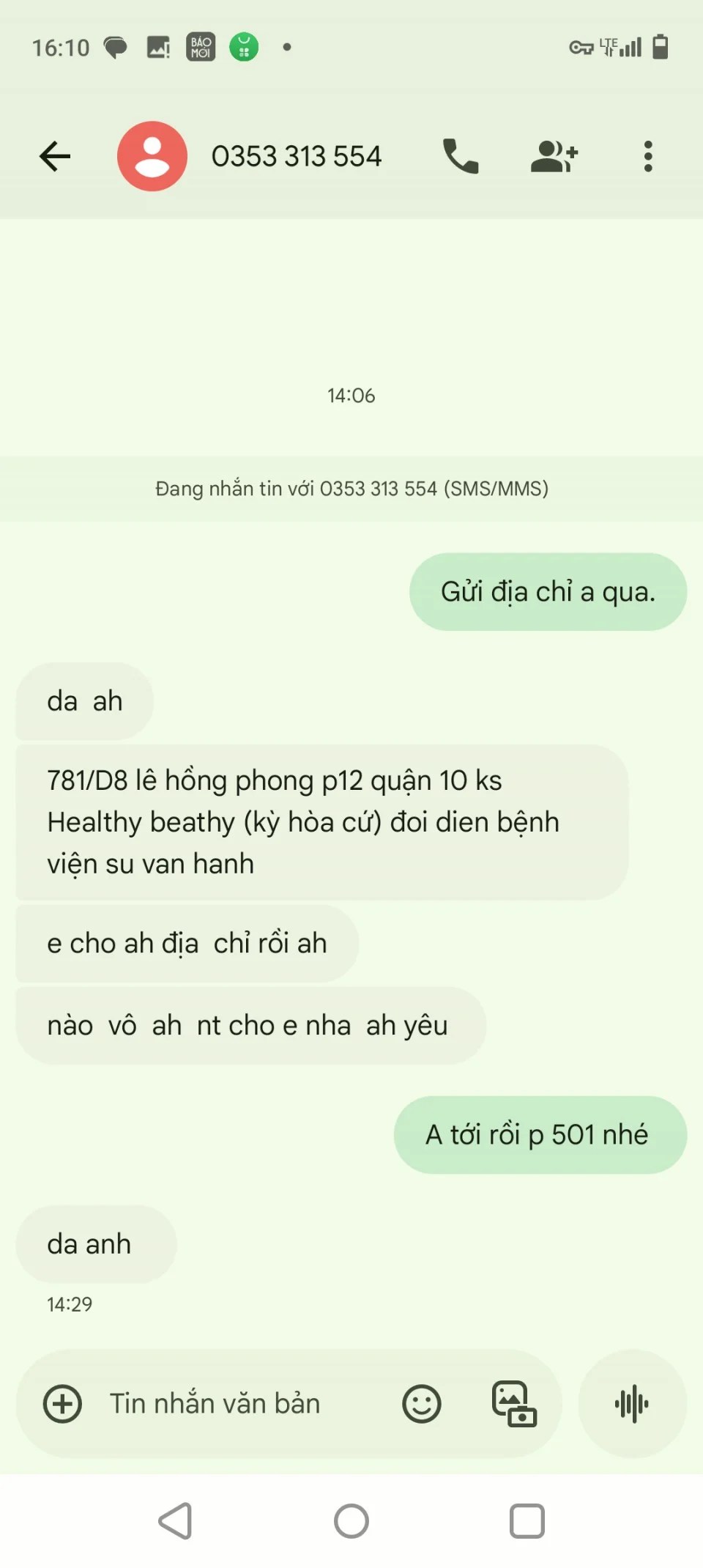Add this number to contacts
The width and height of the screenshot is (703, 1568).
[554, 156]
